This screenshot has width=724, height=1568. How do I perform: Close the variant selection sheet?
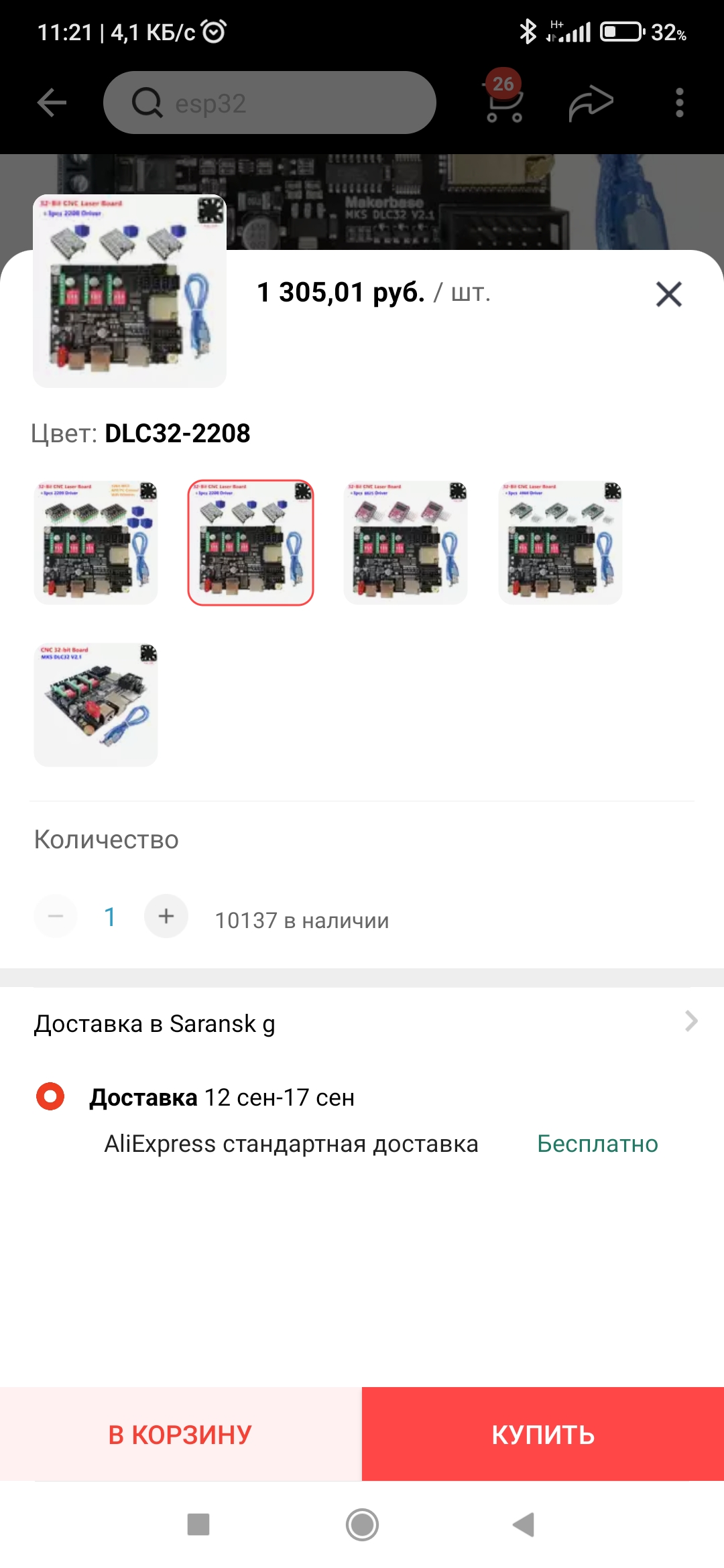[668, 294]
